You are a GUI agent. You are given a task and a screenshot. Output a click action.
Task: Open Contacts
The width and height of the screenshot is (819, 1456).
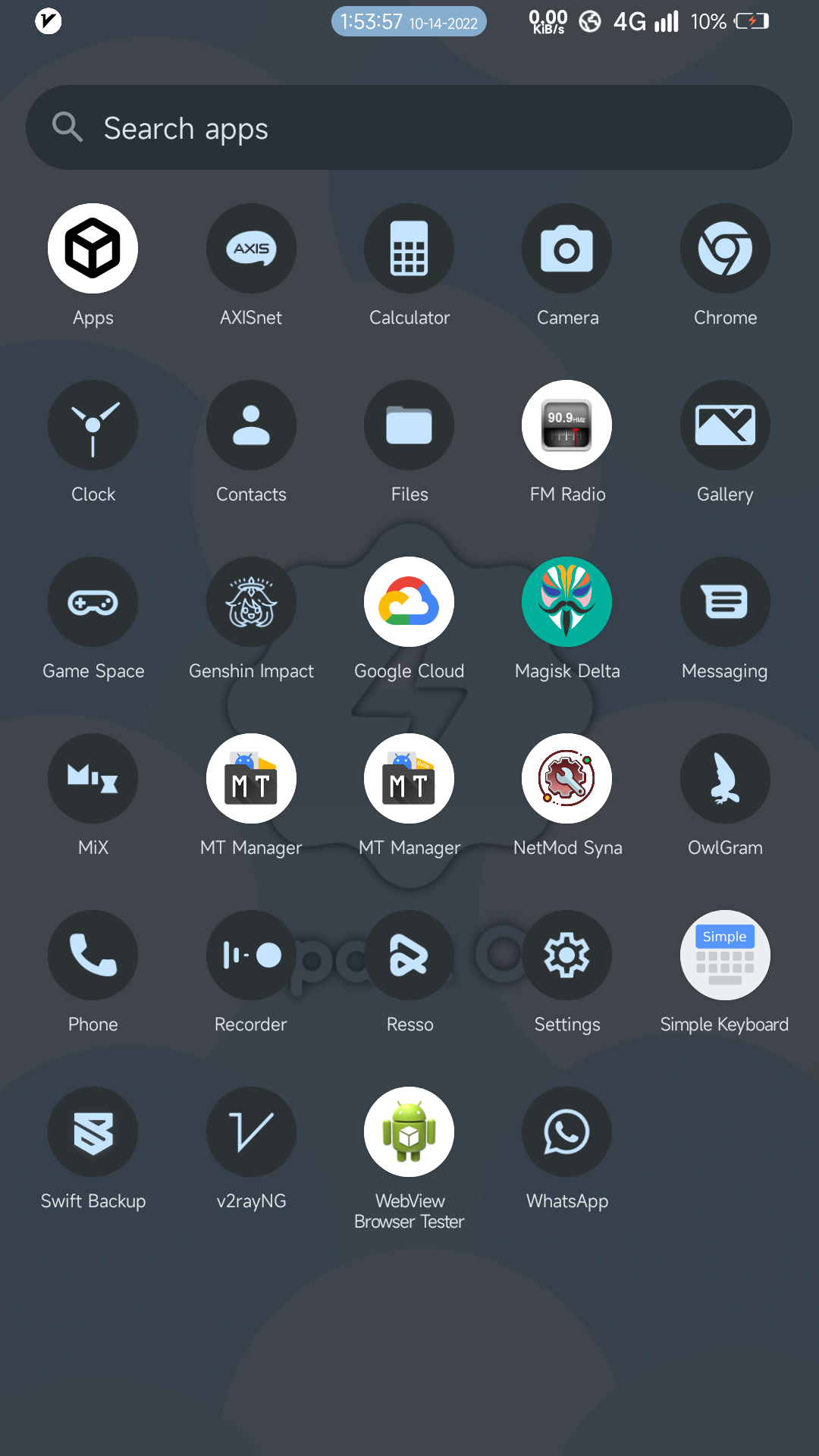point(251,425)
